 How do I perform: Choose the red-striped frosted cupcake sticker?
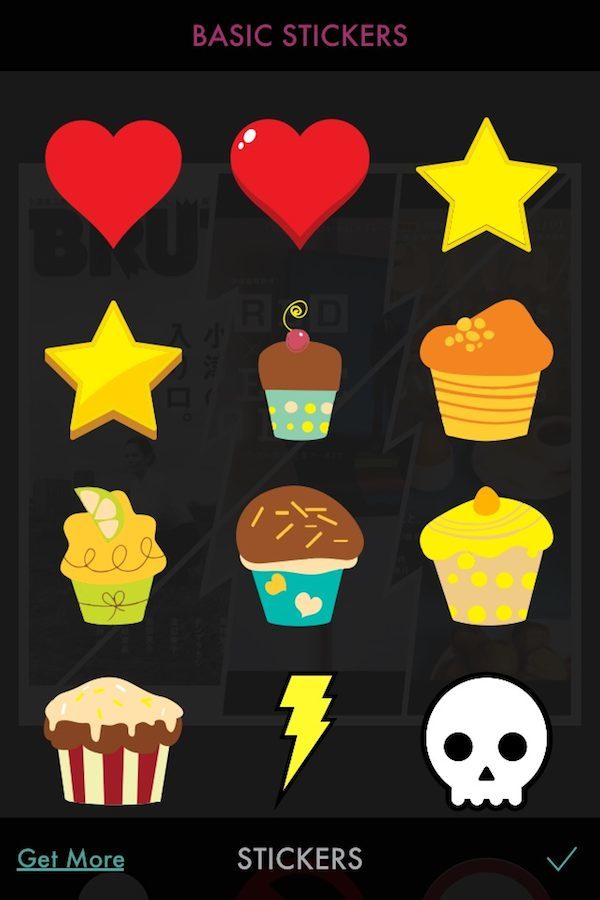pyautogui.click(x=113, y=740)
